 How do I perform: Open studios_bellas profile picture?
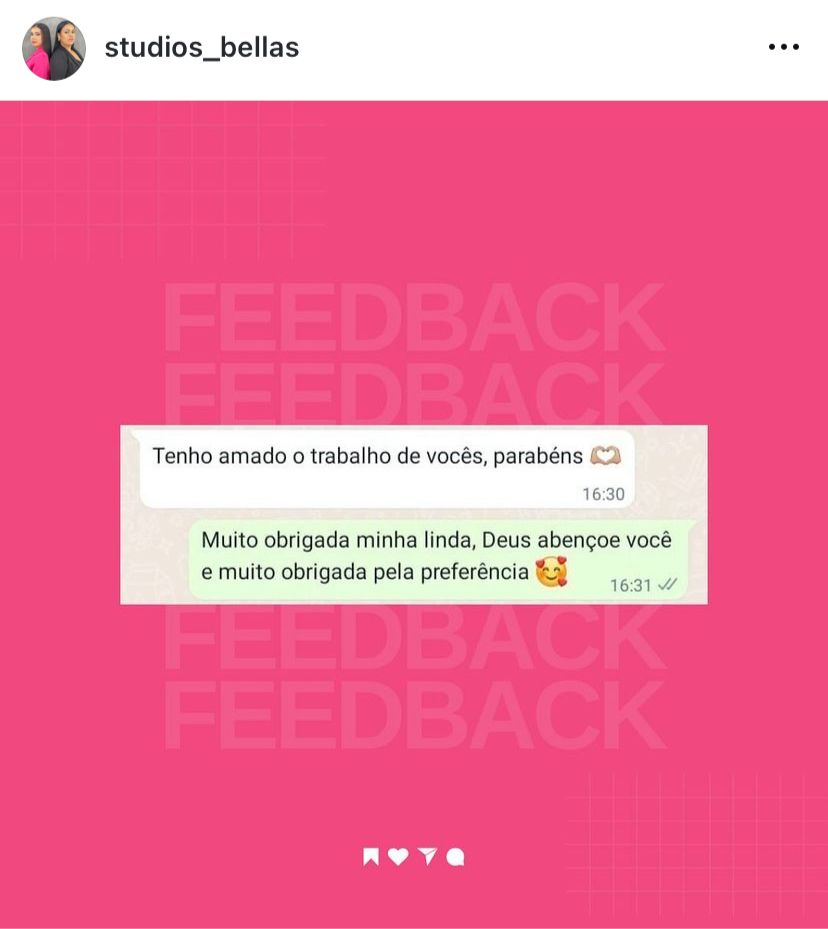pyautogui.click(x=54, y=48)
